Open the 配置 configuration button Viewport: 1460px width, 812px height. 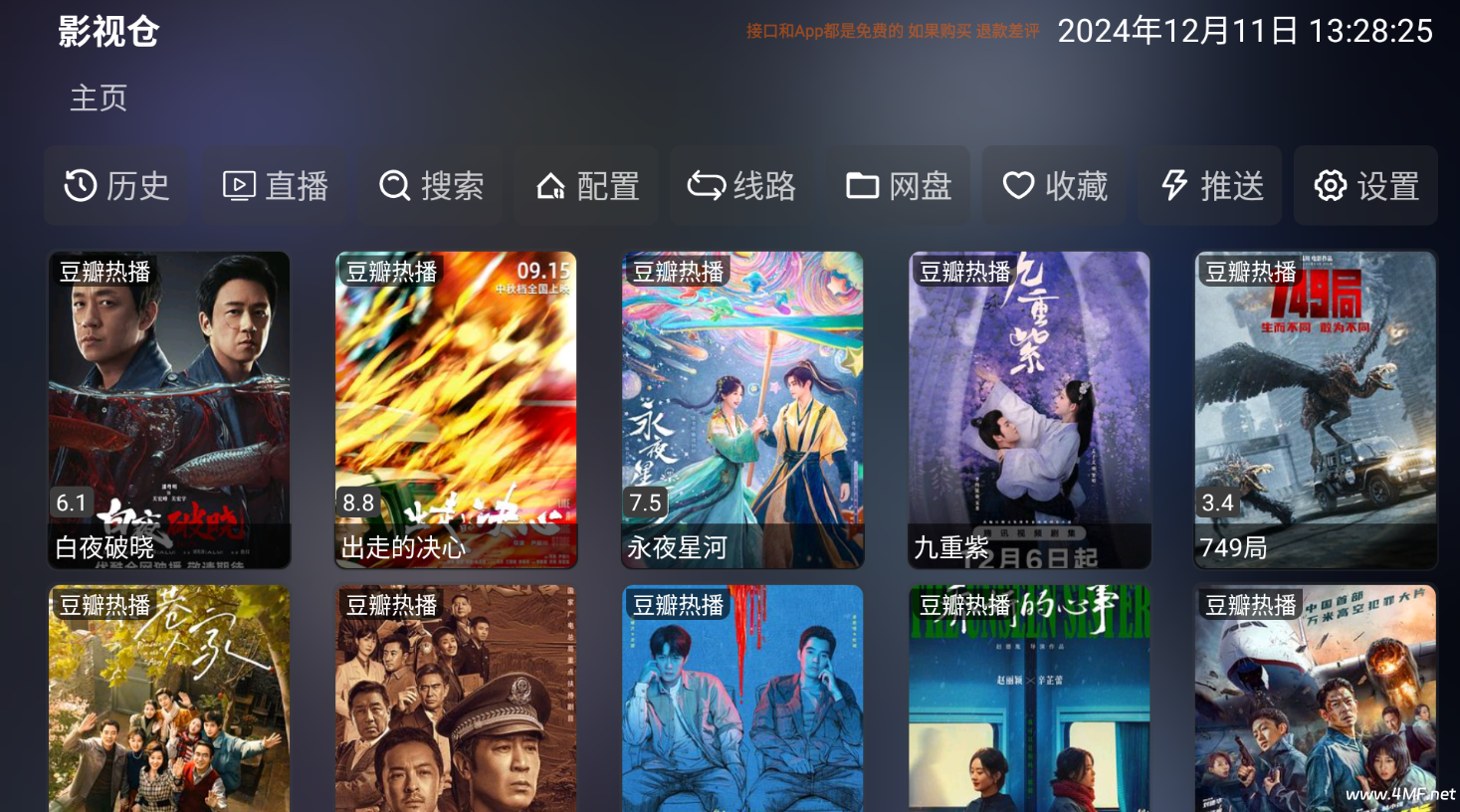(x=587, y=186)
